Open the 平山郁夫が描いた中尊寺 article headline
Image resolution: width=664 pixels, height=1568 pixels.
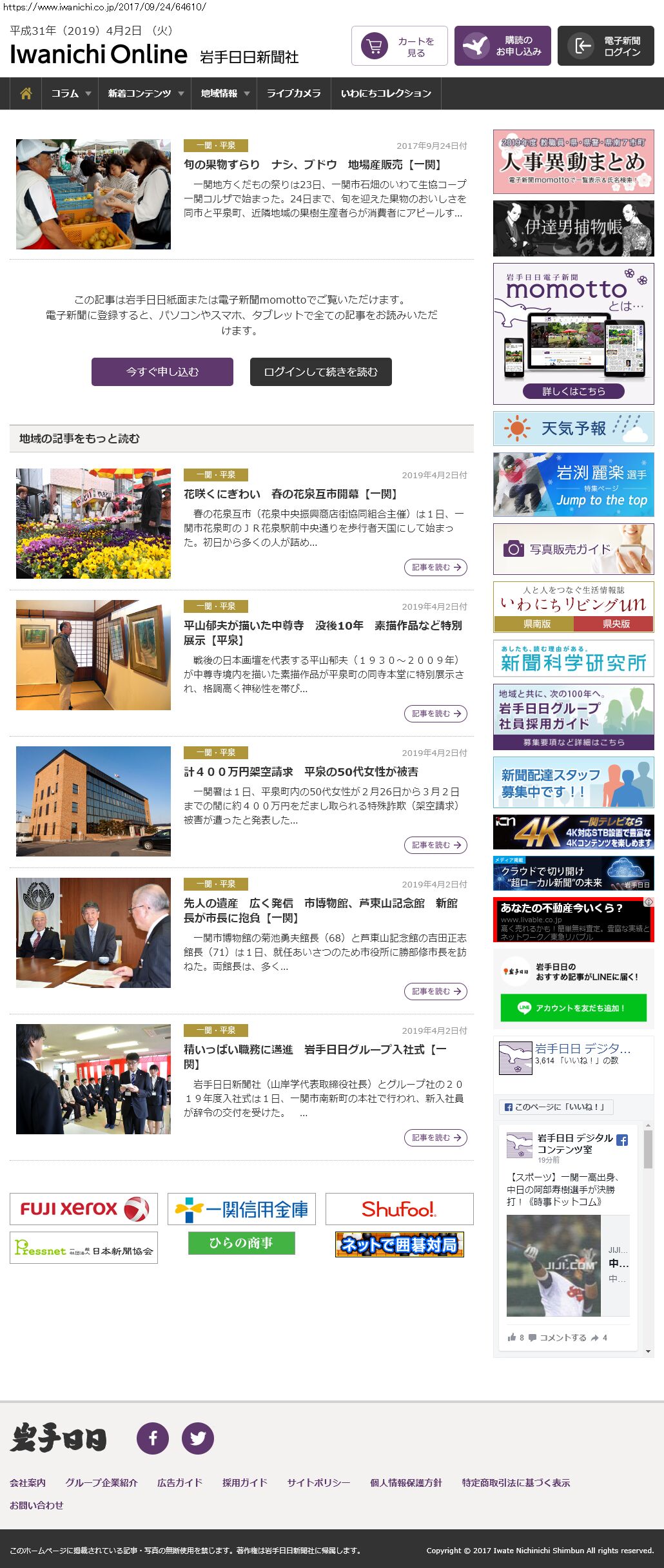click(322, 632)
